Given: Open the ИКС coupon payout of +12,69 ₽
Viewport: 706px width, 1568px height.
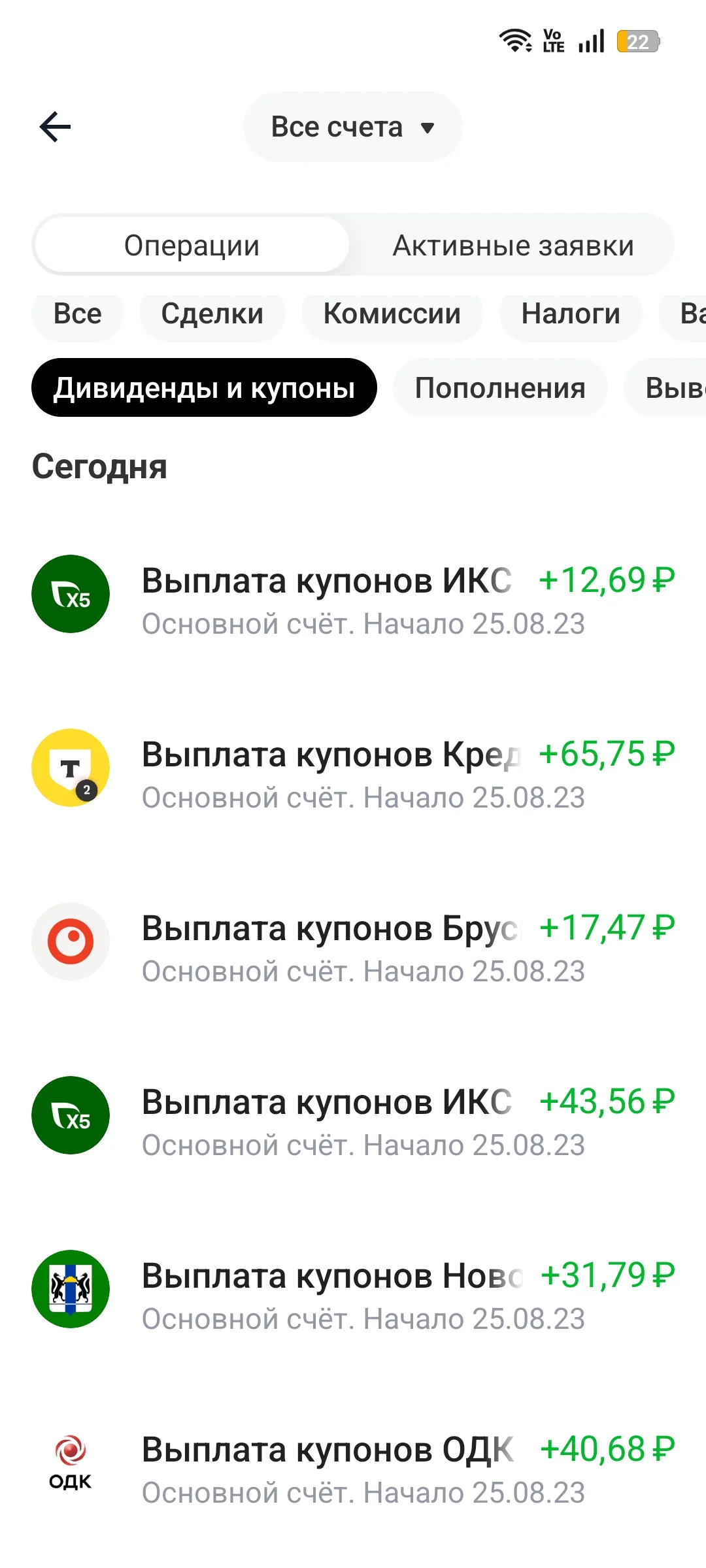Looking at the screenshot, I should pyautogui.click(x=353, y=594).
